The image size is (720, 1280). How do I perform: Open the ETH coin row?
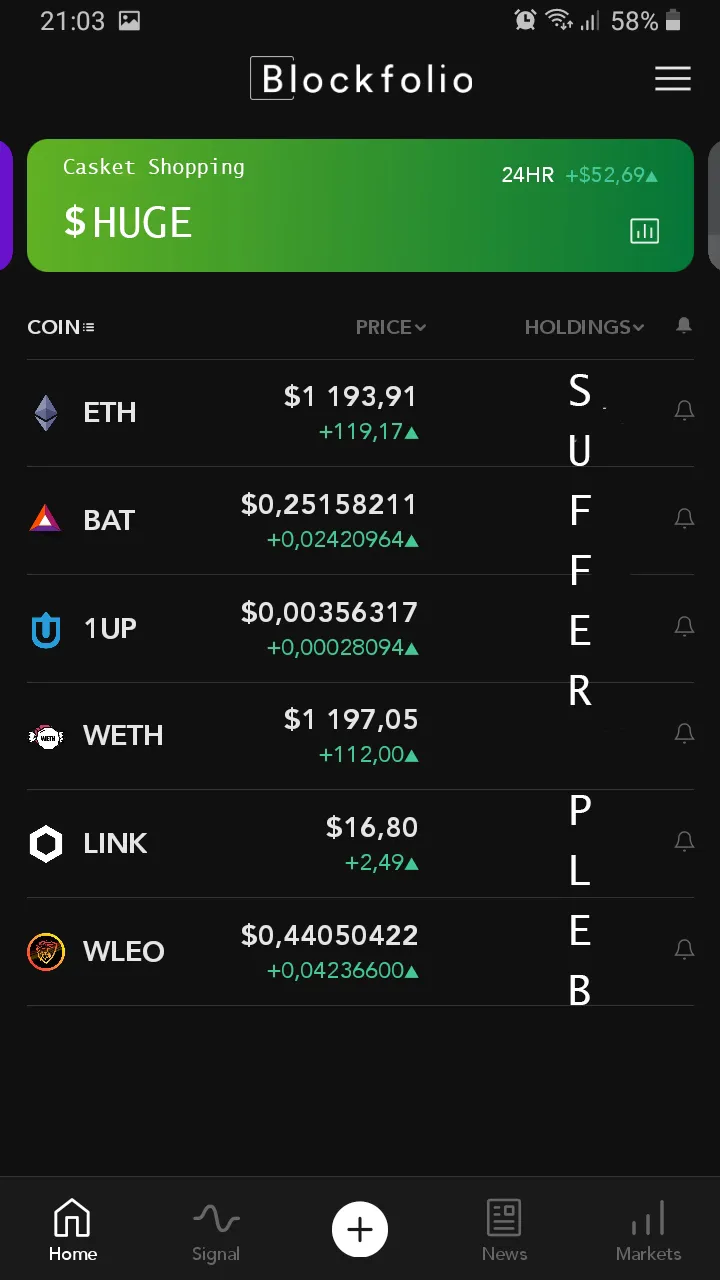point(360,413)
